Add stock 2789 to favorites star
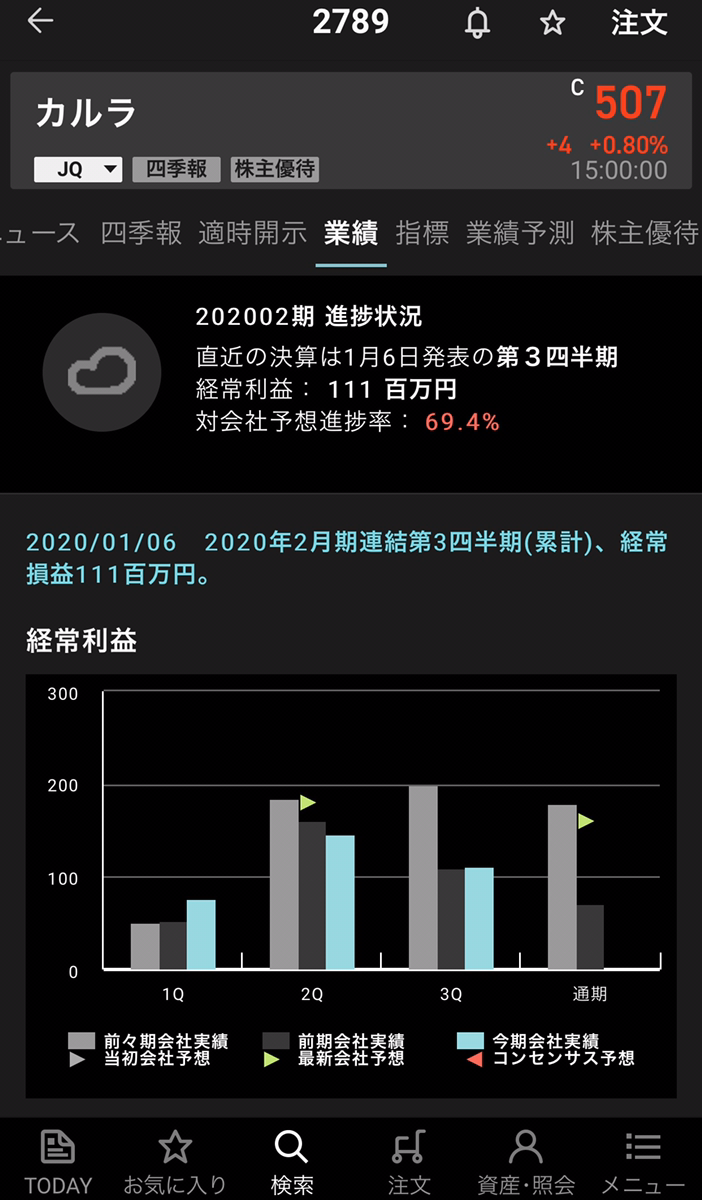Image resolution: width=702 pixels, height=1200 pixels. [552, 24]
